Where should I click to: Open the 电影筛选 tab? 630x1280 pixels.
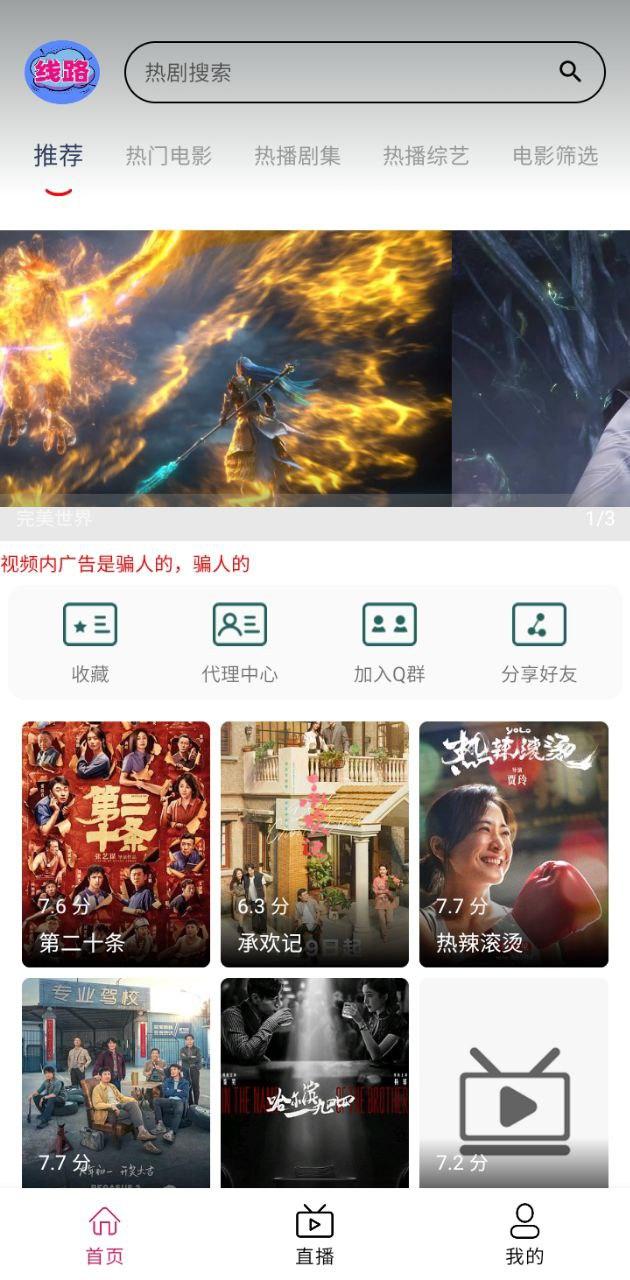(555, 156)
